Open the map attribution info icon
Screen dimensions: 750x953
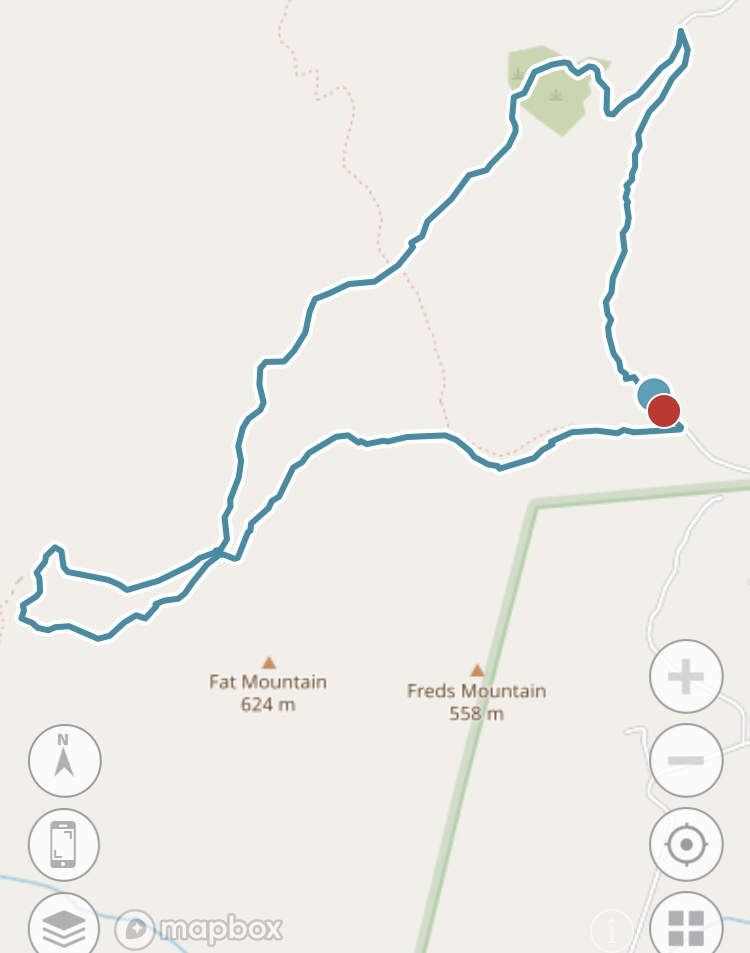point(610,931)
